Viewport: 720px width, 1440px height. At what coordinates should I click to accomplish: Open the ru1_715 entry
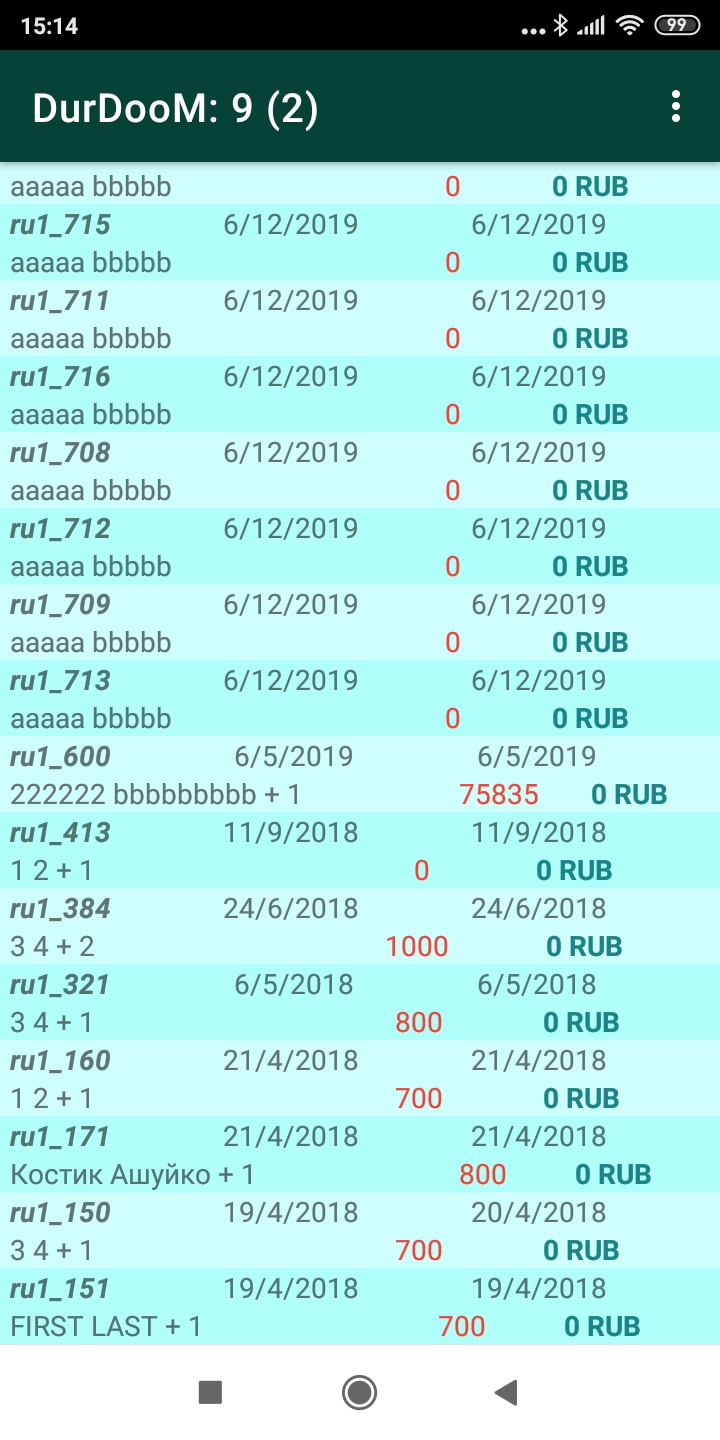[x=360, y=243]
